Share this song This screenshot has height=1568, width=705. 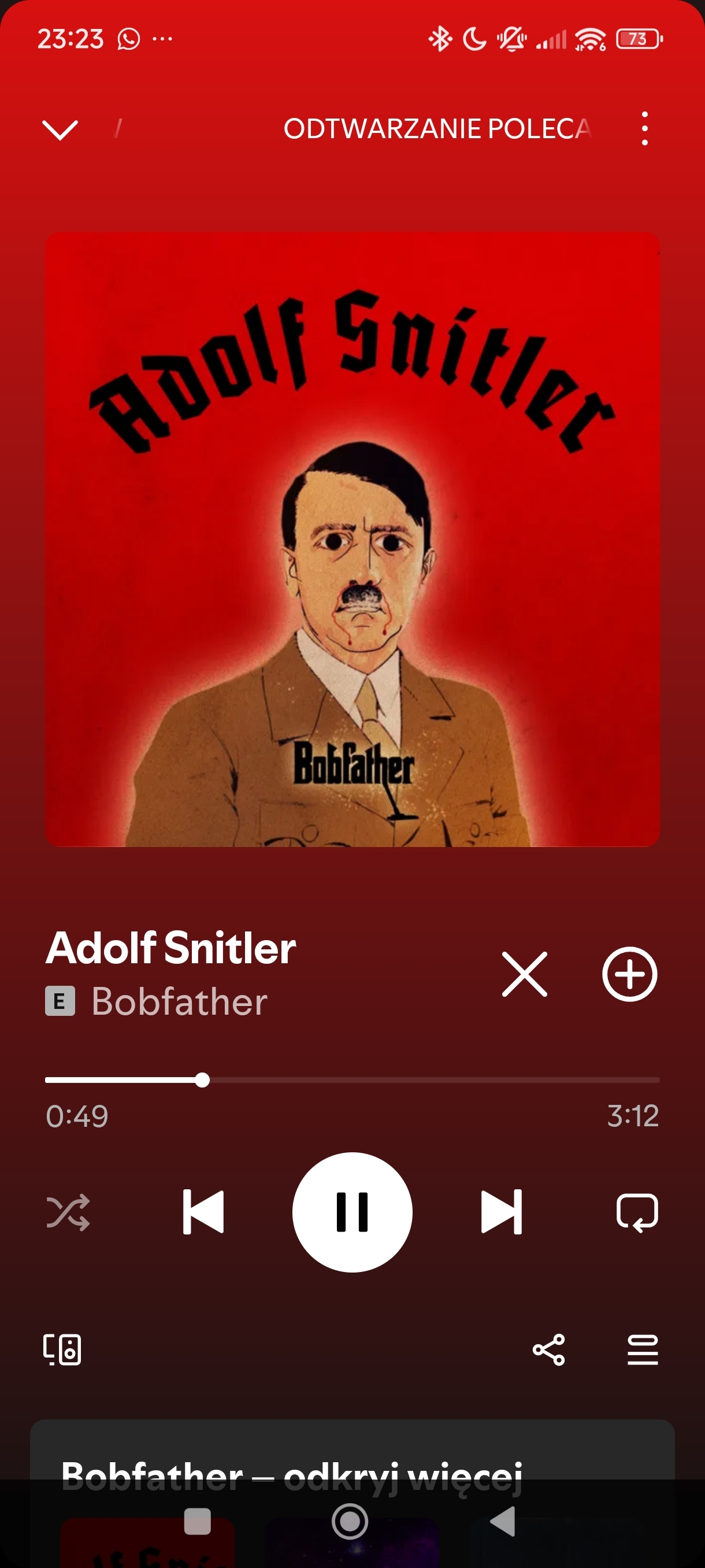point(548,1349)
